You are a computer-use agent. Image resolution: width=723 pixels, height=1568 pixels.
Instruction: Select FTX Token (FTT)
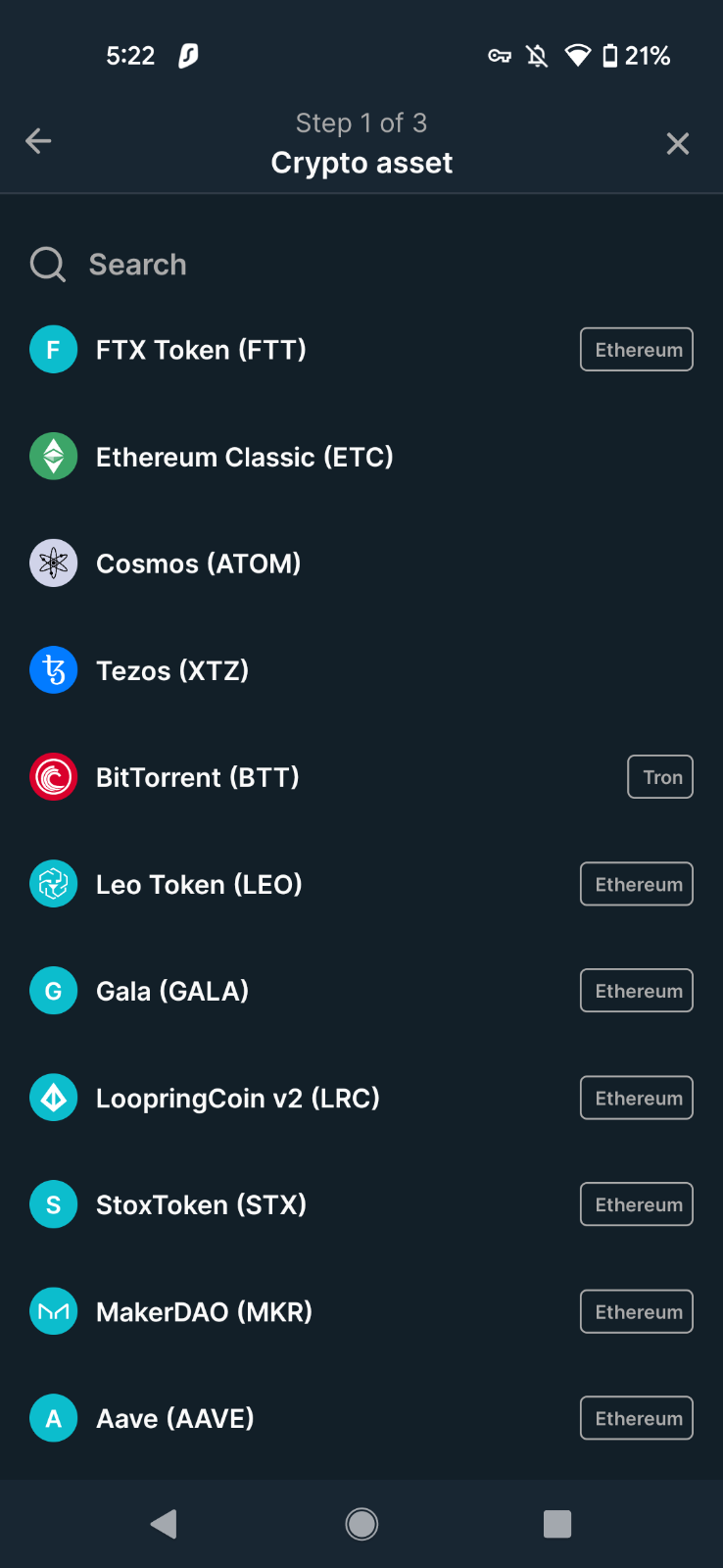coord(361,350)
